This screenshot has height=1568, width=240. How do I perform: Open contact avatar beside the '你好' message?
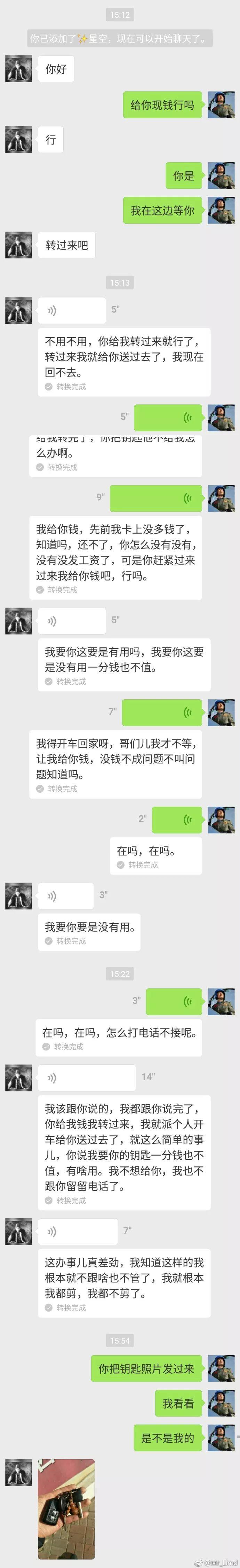tap(18, 69)
